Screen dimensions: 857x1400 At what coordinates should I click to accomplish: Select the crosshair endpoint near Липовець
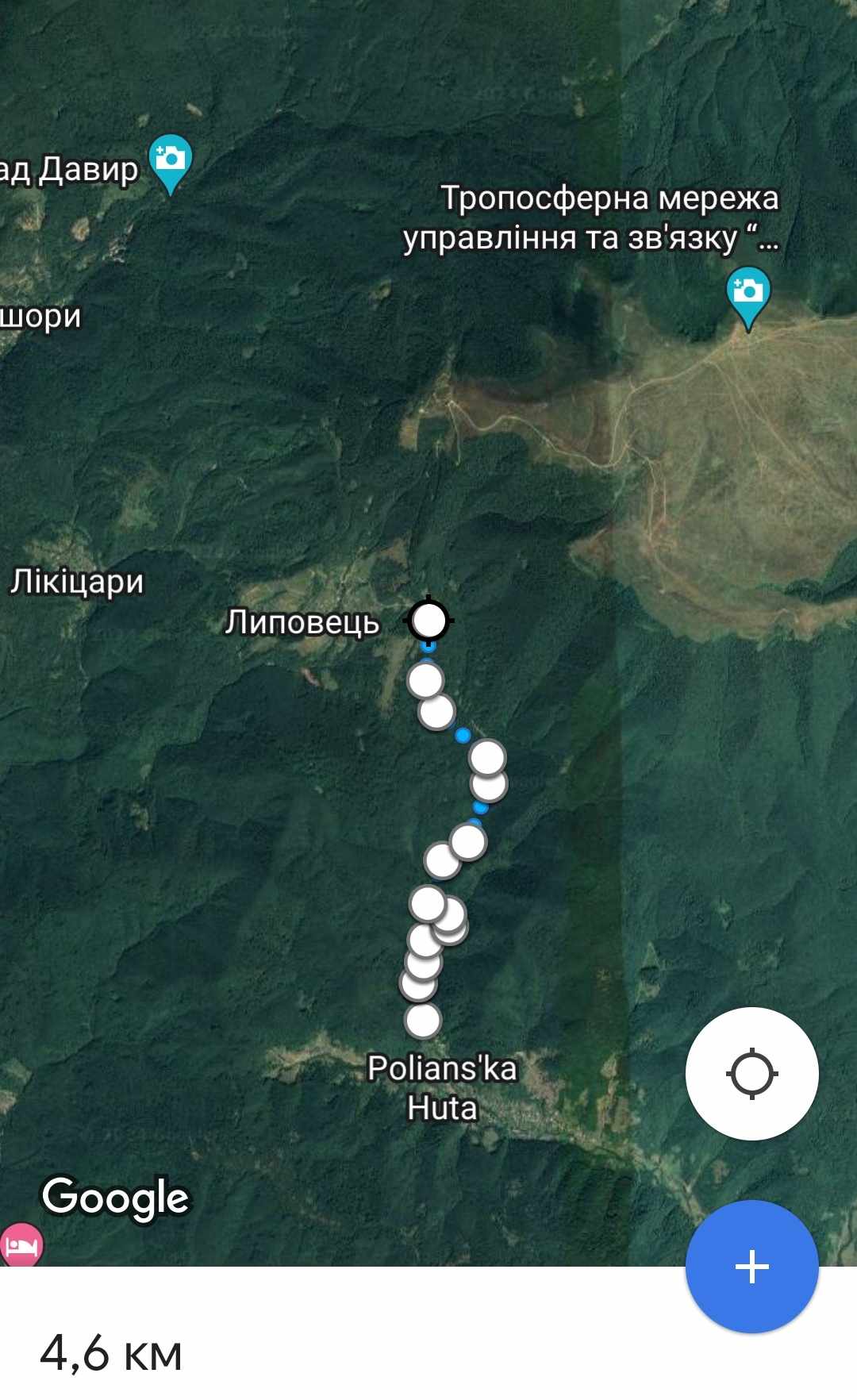pyautogui.click(x=429, y=620)
